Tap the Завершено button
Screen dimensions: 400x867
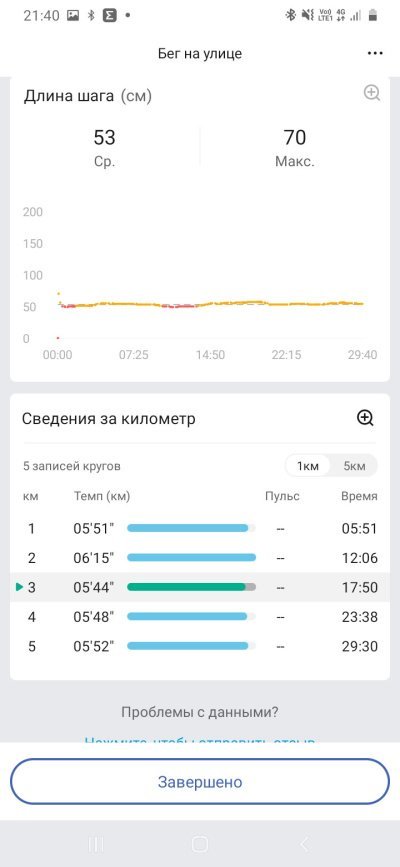click(x=200, y=782)
